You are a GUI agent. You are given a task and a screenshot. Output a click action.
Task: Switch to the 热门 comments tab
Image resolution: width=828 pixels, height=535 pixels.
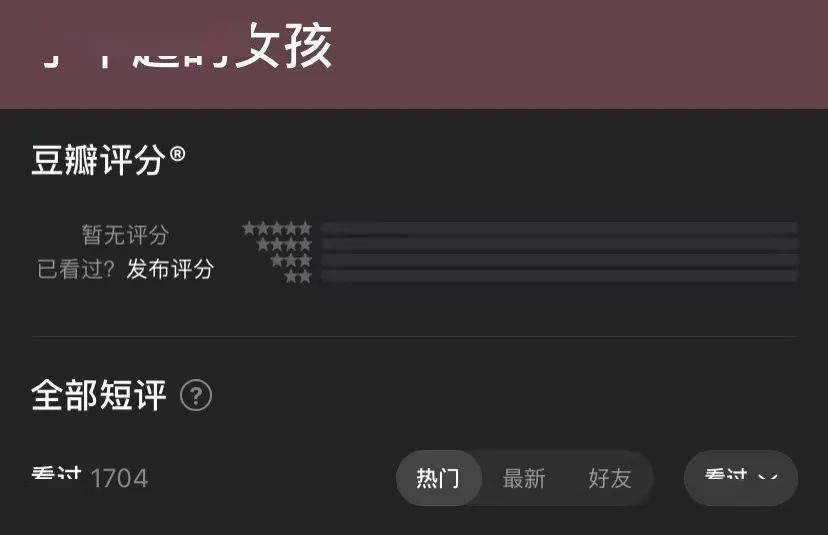438,478
